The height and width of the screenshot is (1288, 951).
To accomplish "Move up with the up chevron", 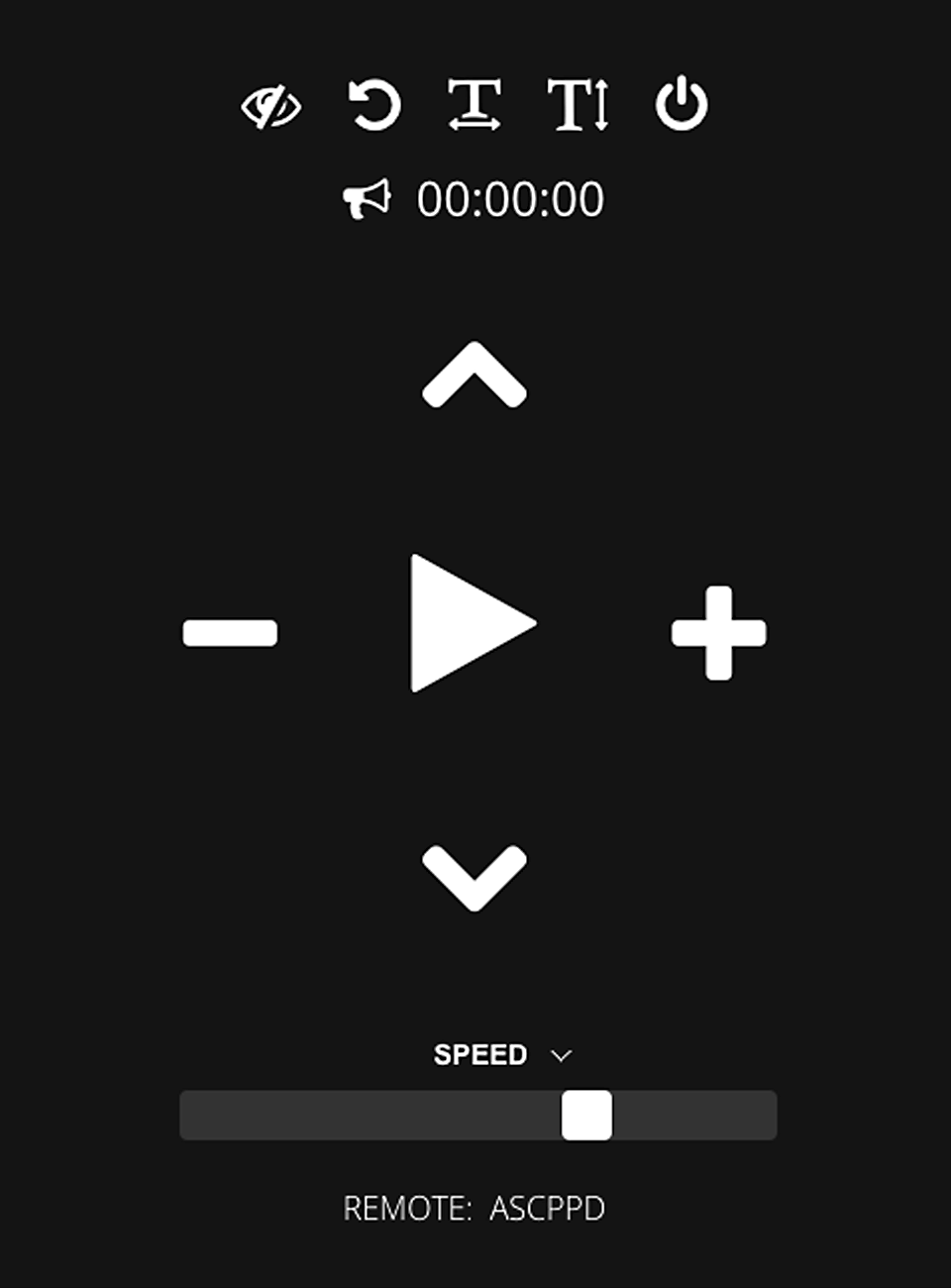I will (x=475, y=376).
